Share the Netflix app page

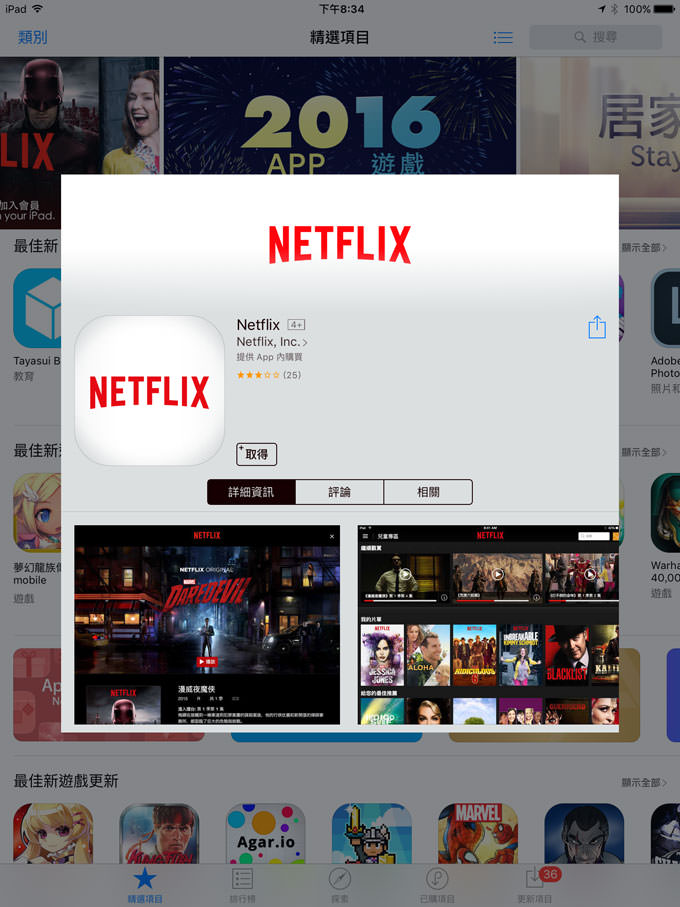pos(597,327)
